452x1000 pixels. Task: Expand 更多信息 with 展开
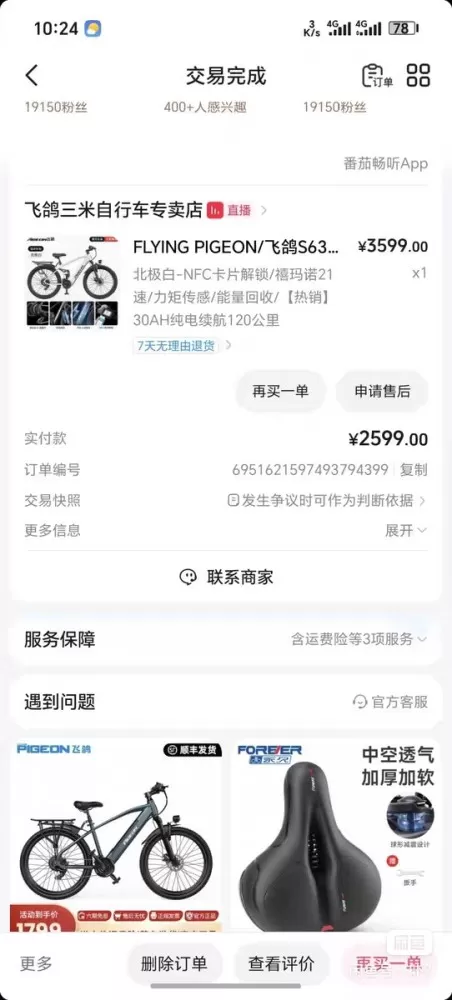click(x=405, y=530)
